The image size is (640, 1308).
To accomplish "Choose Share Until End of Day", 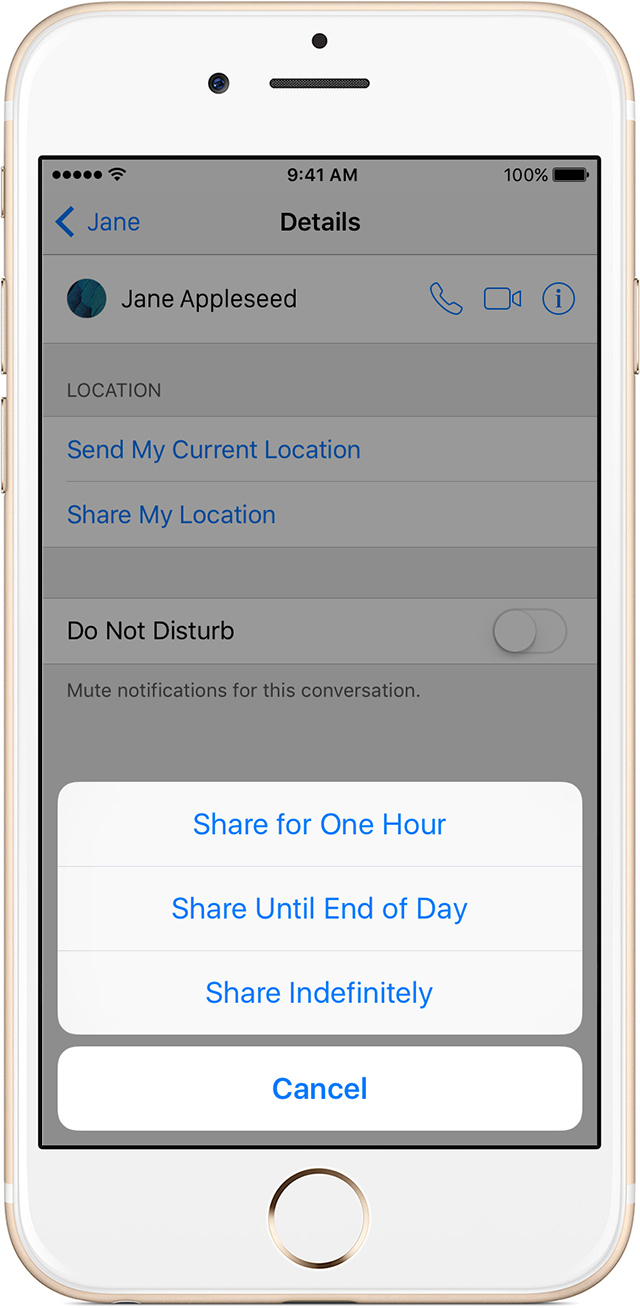I will coord(320,908).
